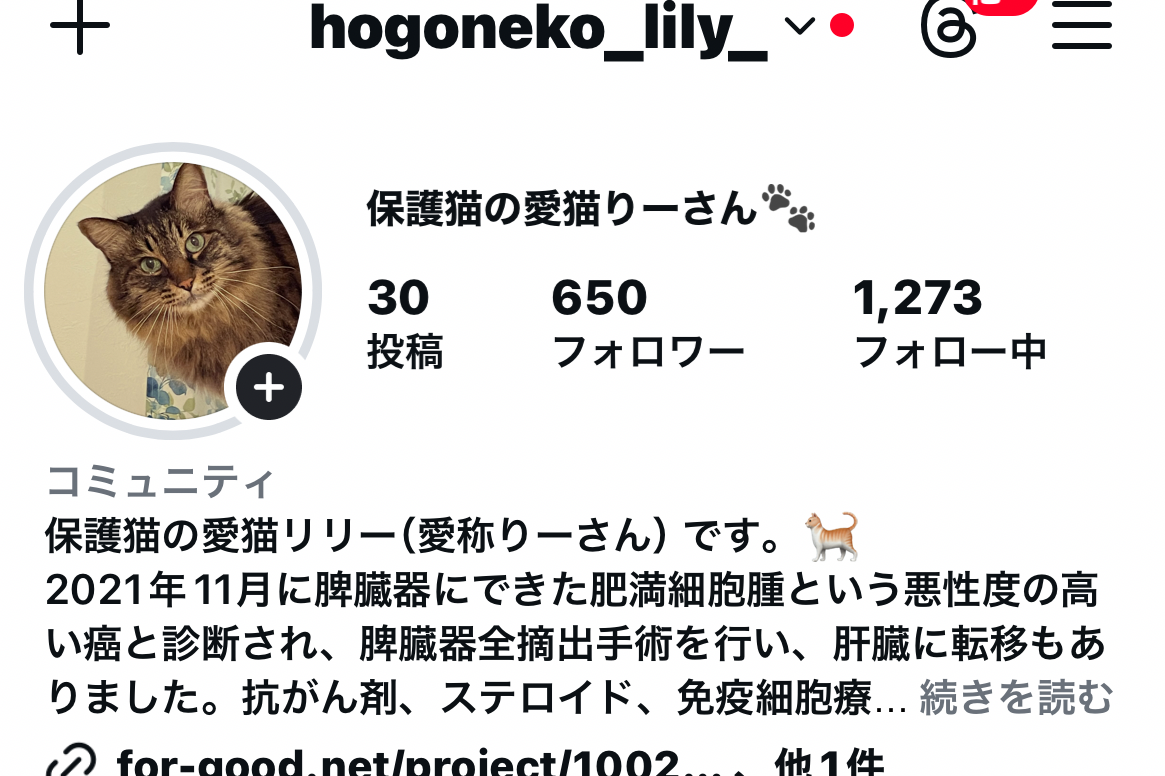View the 30 投稿 posts
1165x776 pixels.
[x=403, y=323]
